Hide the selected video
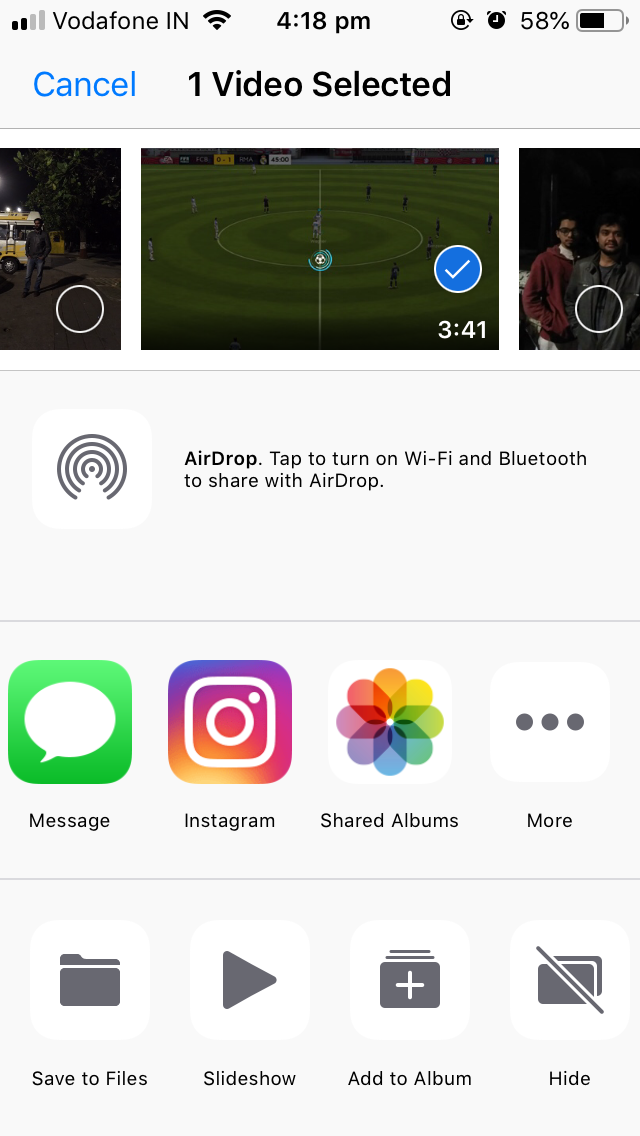 tap(570, 980)
